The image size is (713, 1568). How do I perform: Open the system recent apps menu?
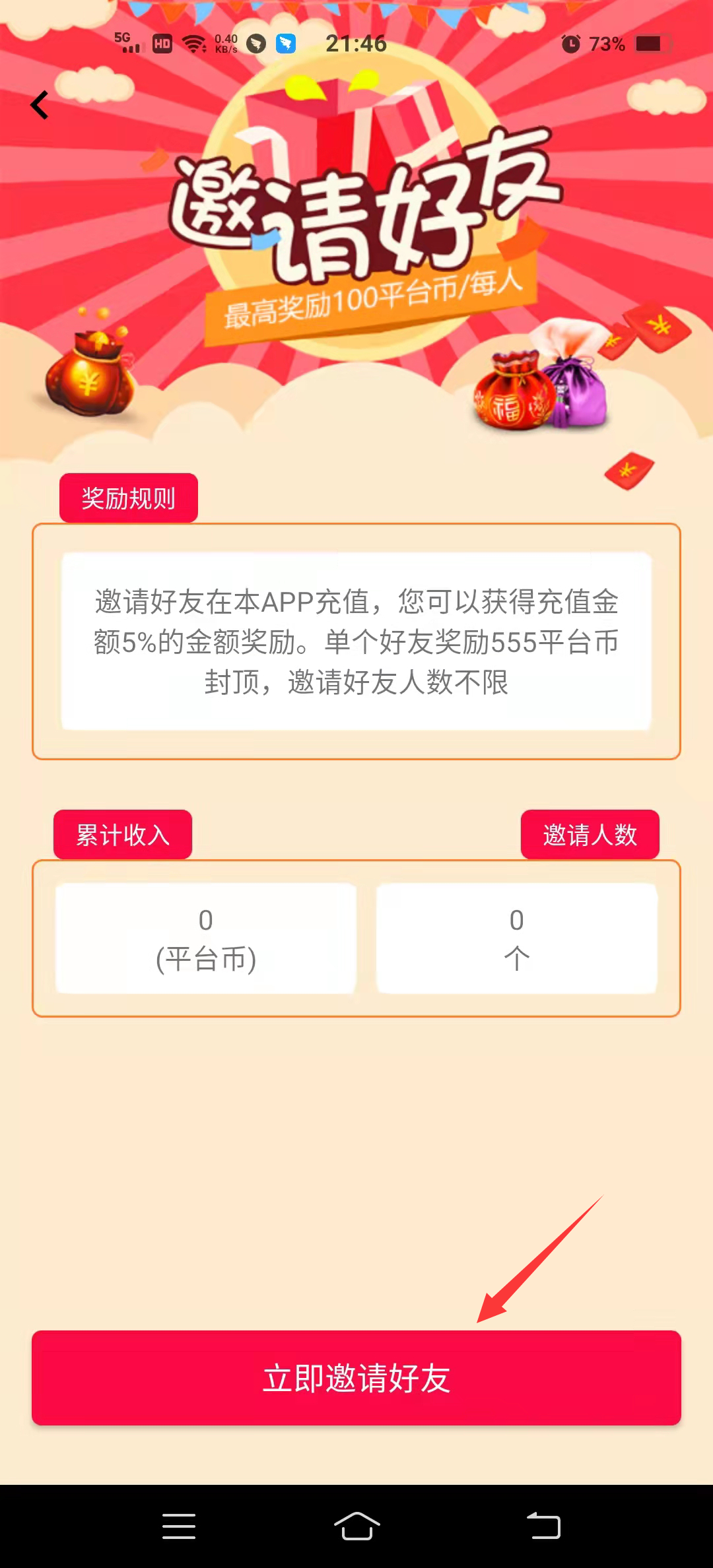pyautogui.click(x=179, y=1526)
